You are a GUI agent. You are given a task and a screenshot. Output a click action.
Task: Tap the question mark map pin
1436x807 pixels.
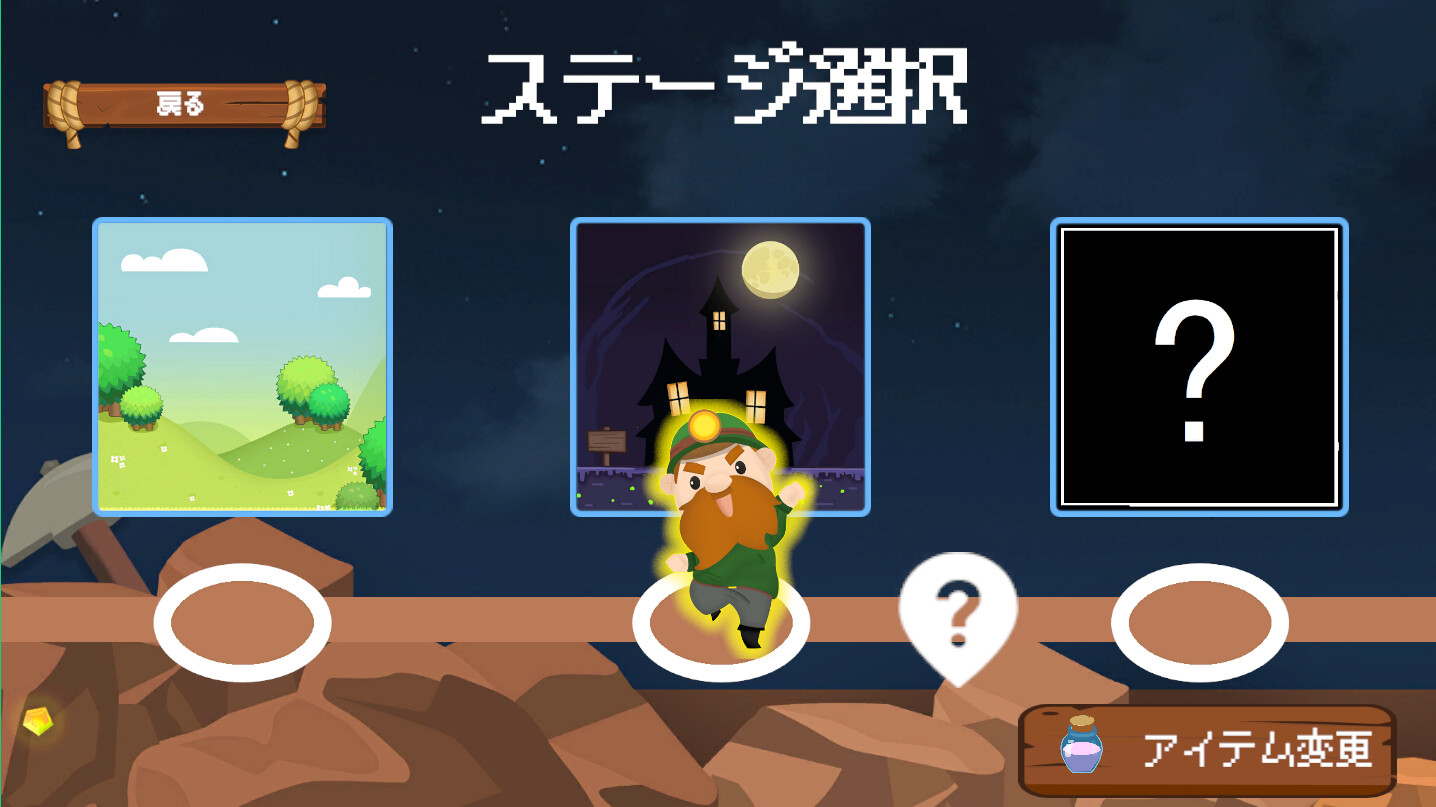point(958,610)
